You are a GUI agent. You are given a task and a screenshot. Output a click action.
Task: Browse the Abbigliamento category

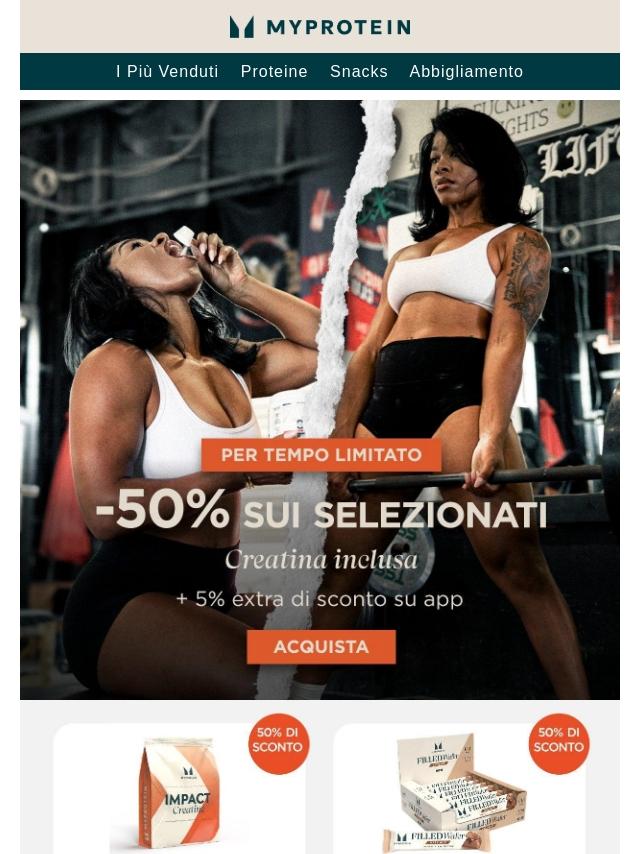[466, 72]
